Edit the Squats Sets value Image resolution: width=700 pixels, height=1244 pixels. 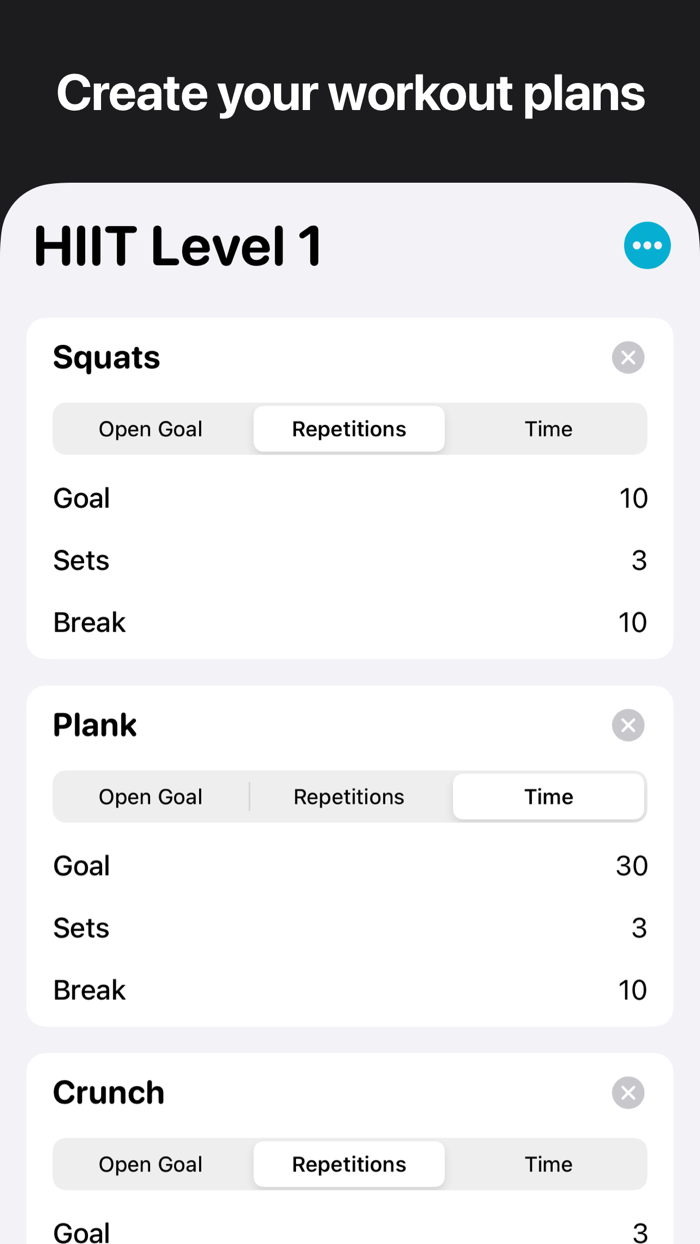pyautogui.click(x=639, y=560)
